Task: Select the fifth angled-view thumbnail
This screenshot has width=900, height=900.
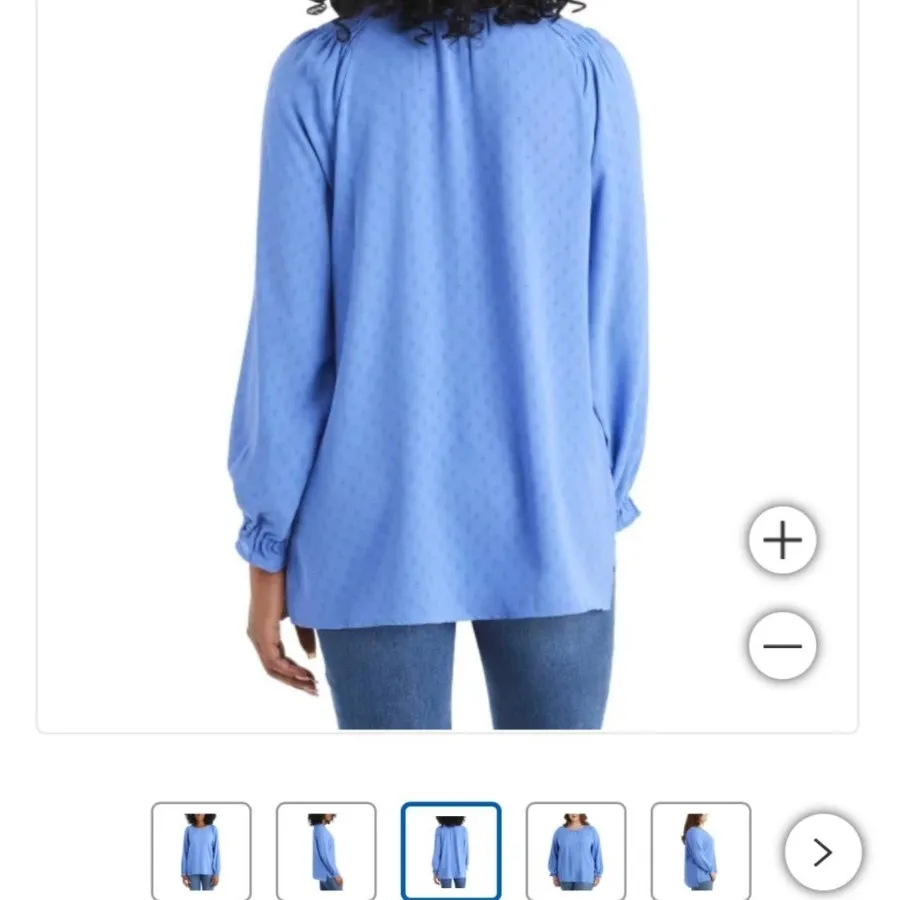Action: point(700,851)
